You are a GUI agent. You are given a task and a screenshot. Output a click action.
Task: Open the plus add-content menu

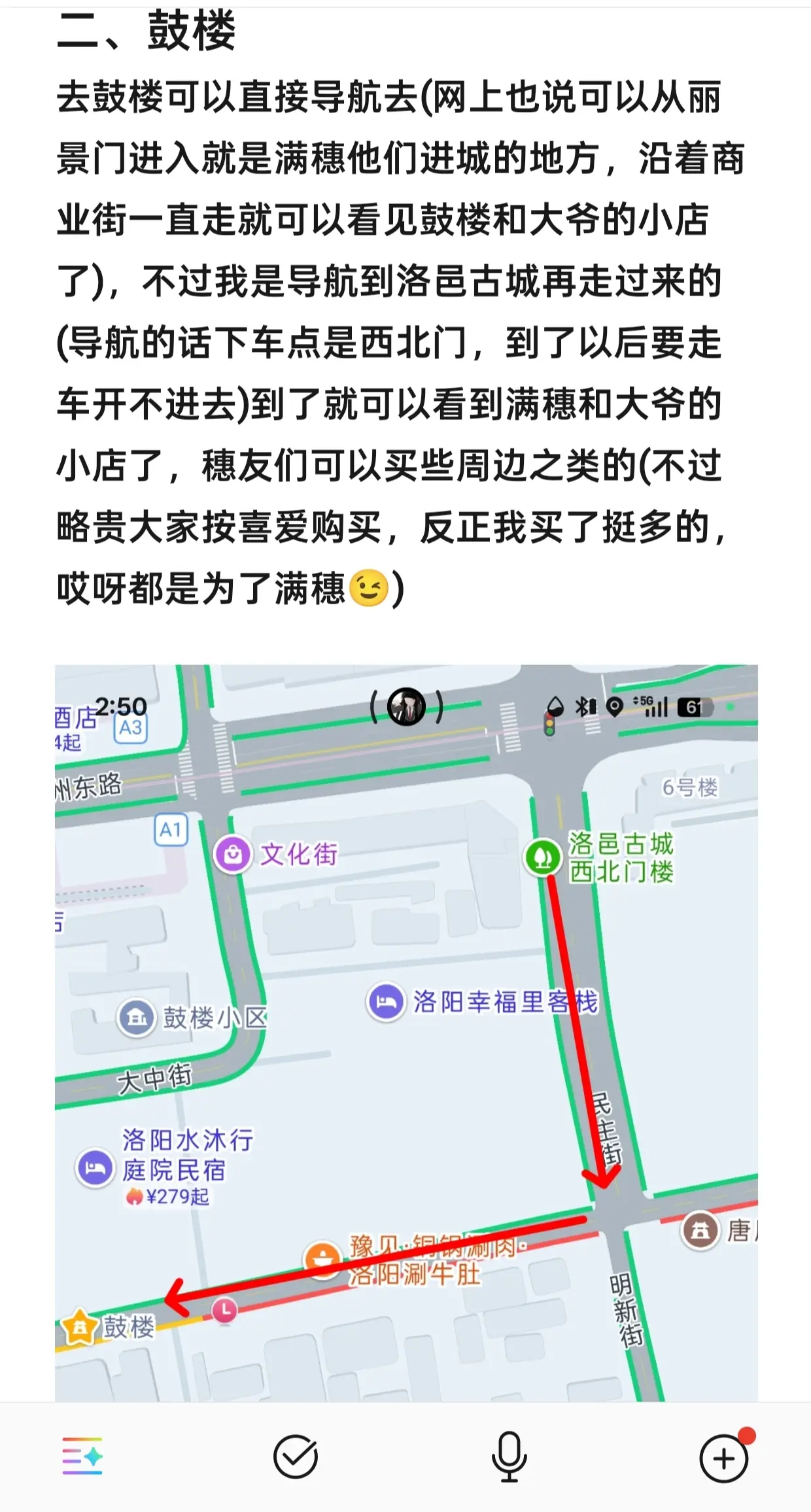tap(724, 1458)
